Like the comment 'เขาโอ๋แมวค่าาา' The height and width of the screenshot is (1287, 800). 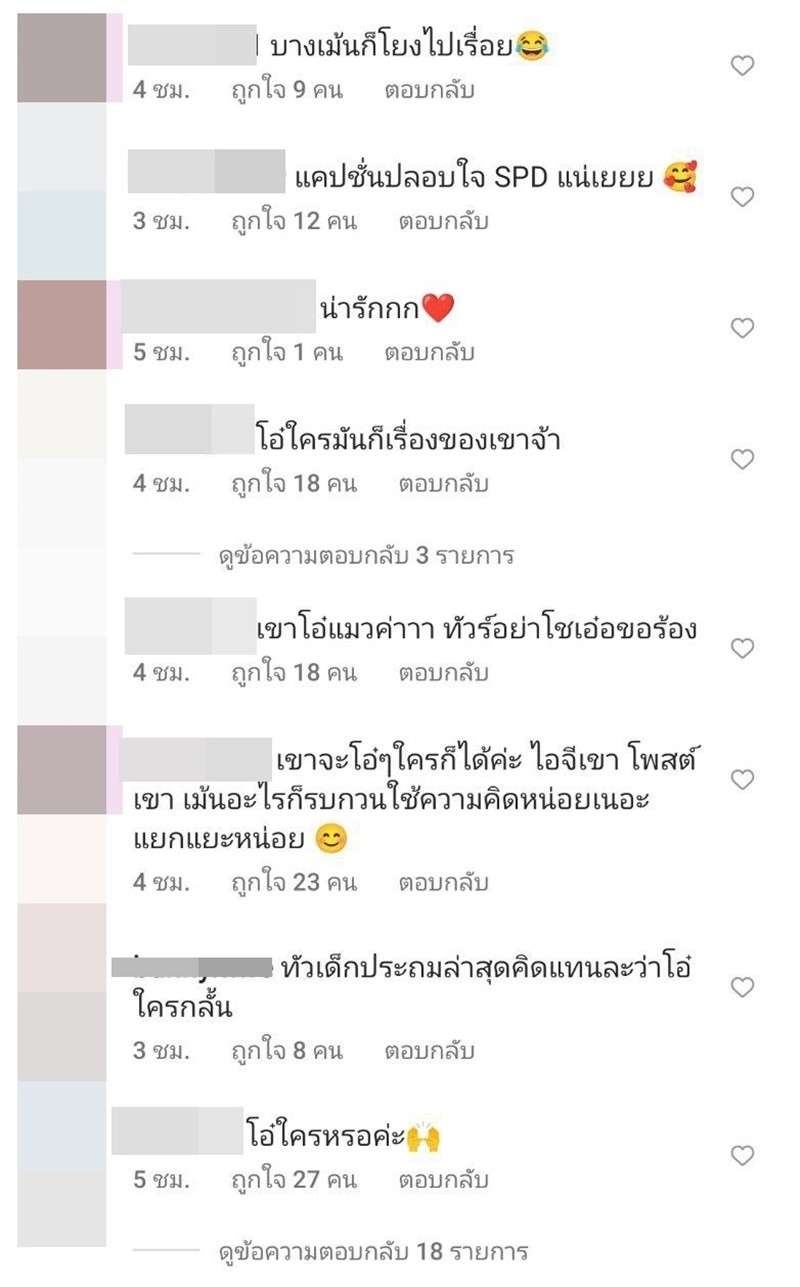point(742,649)
